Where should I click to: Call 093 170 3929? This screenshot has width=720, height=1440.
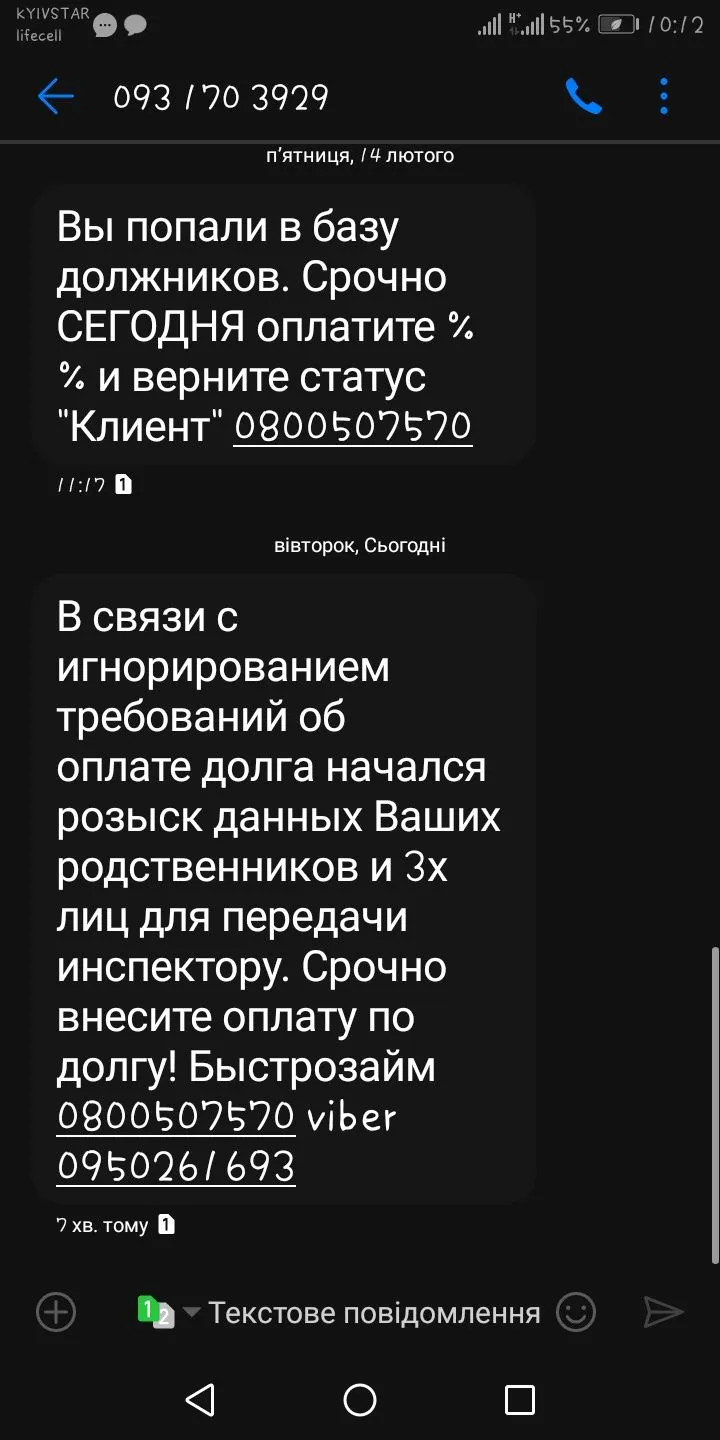point(584,97)
